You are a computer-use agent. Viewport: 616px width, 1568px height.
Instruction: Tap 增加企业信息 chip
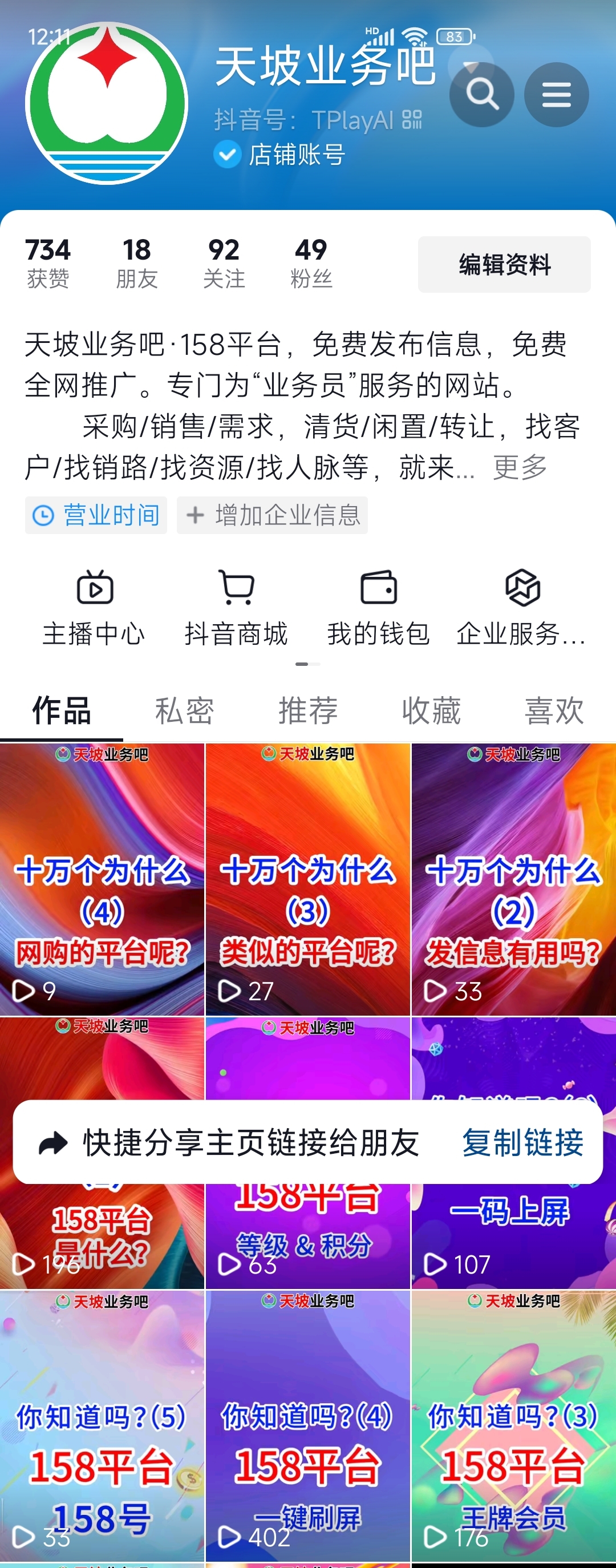click(272, 515)
